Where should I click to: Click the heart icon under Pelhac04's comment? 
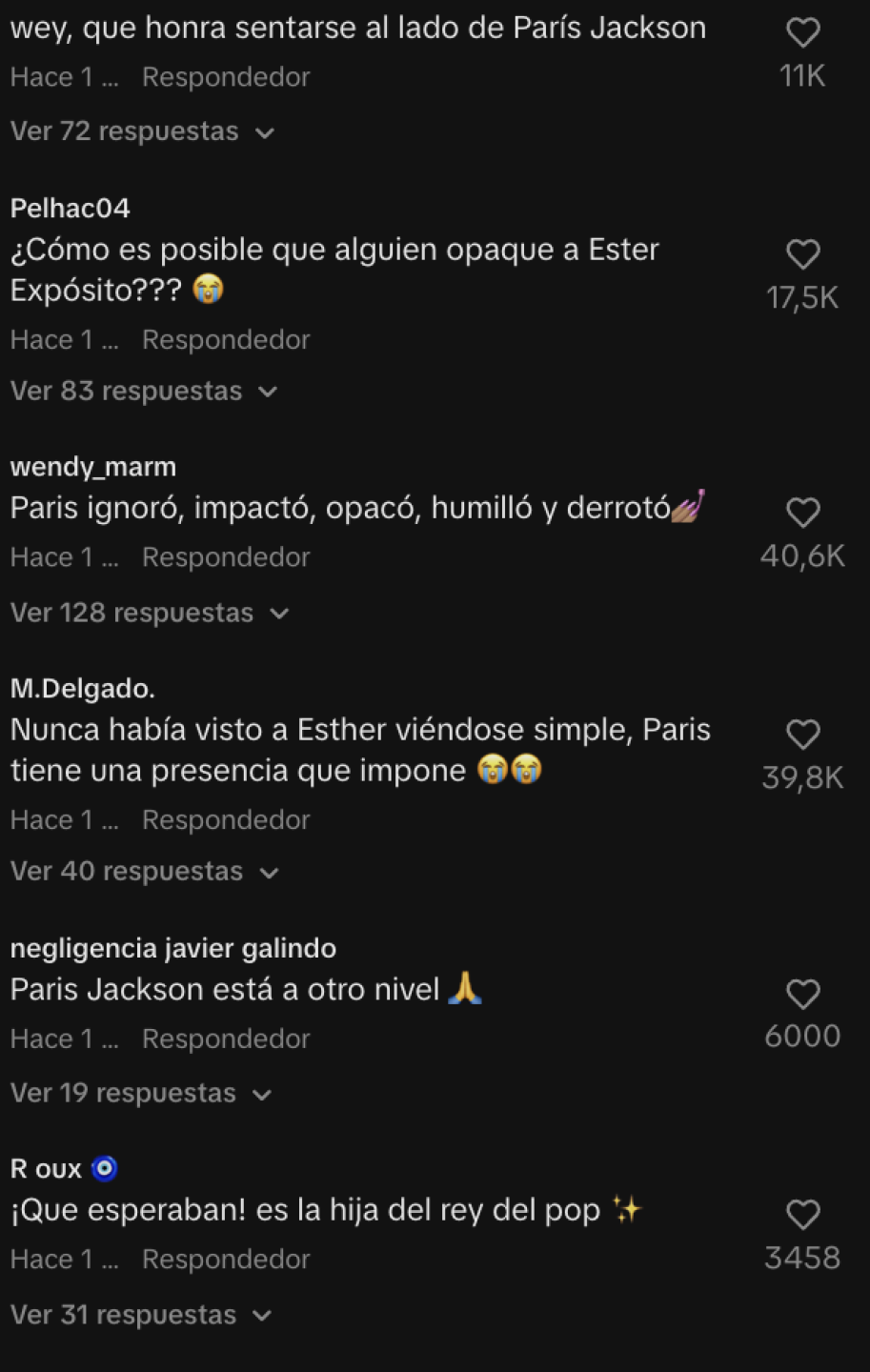pos(803,254)
